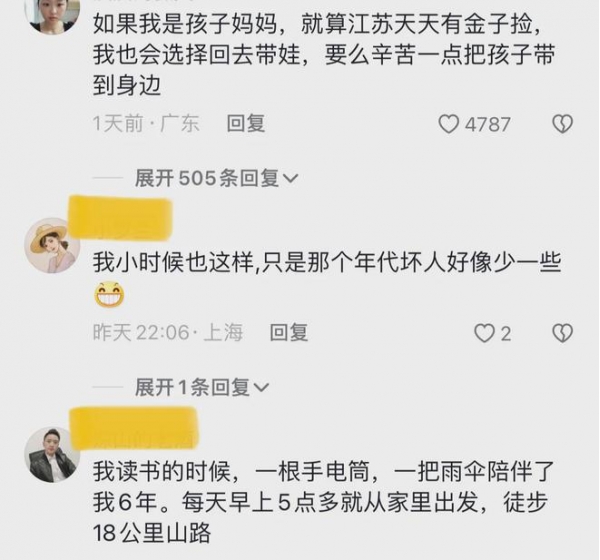Image resolution: width=600 pixels, height=560 pixels.
Task: Reply to the 上海 comment
Action: tap(289, 333)
